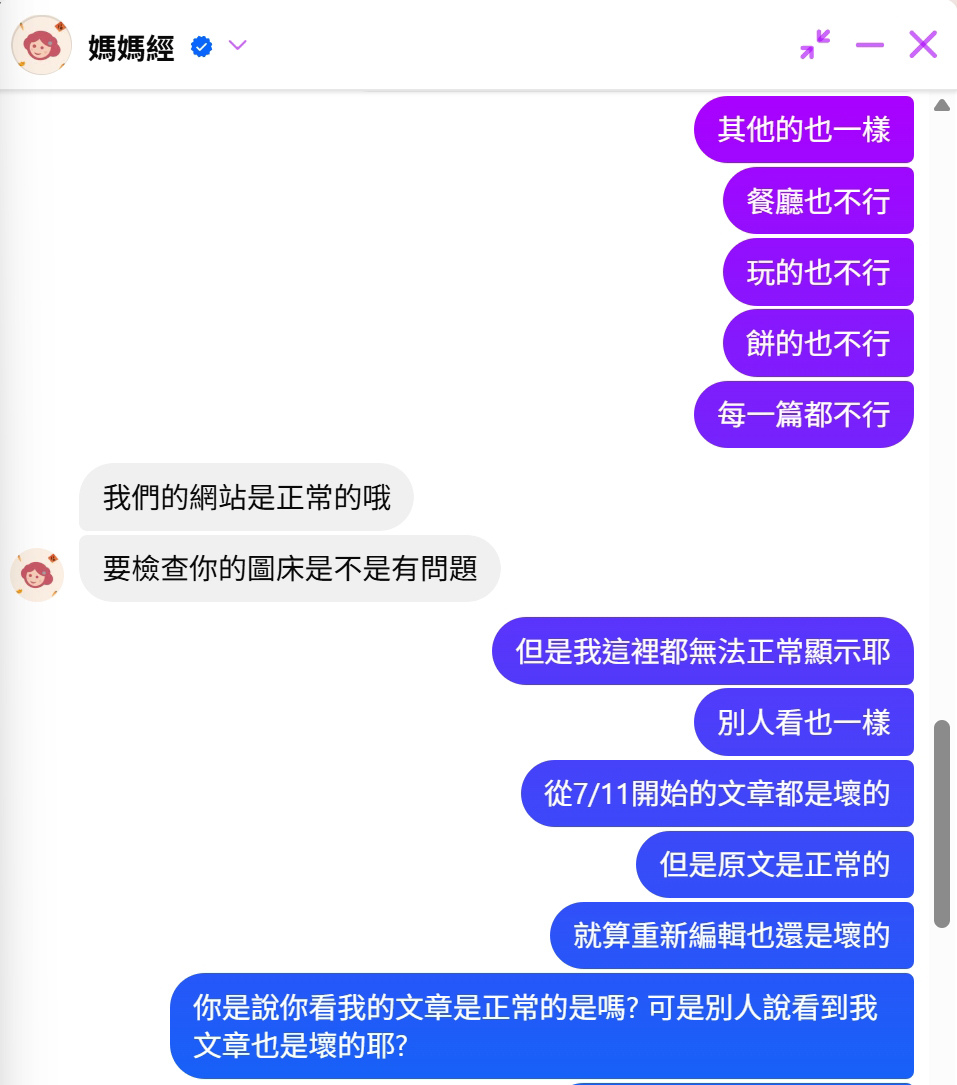This screenshot has height=1085, width=957.
Task: Select the message 我們的網站是正常的哦
Action: coord(245,497)
